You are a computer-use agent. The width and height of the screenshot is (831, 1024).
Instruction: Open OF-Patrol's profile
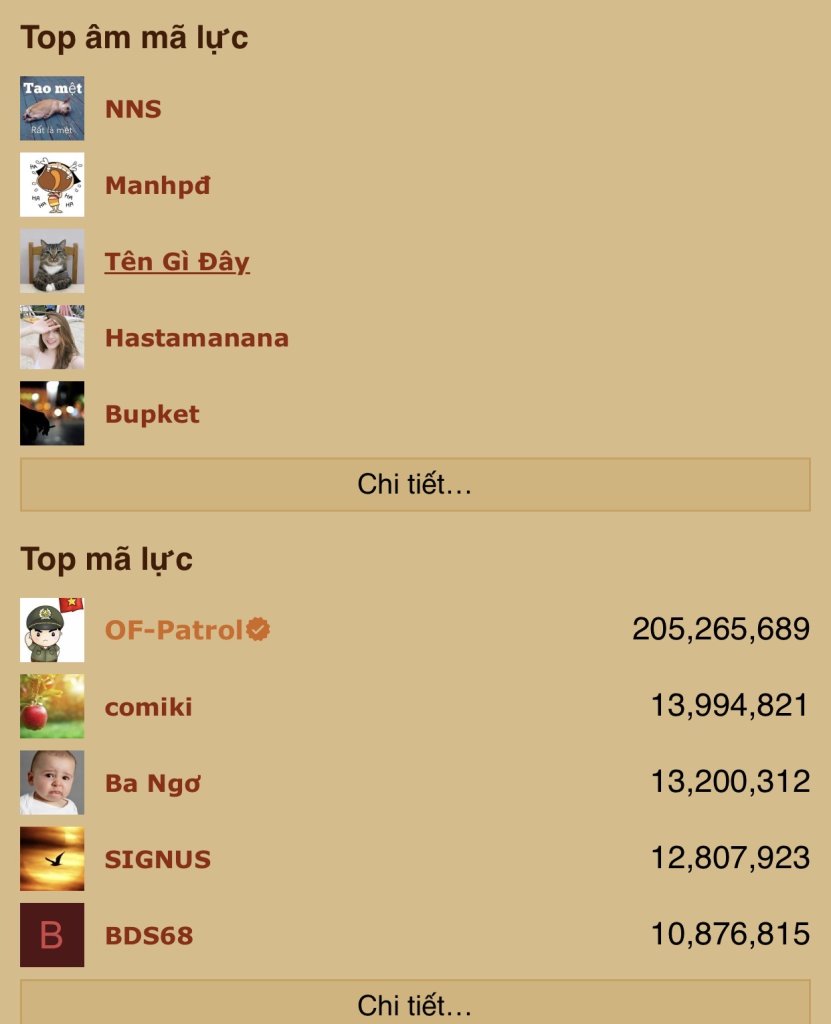tap(174, 630)
